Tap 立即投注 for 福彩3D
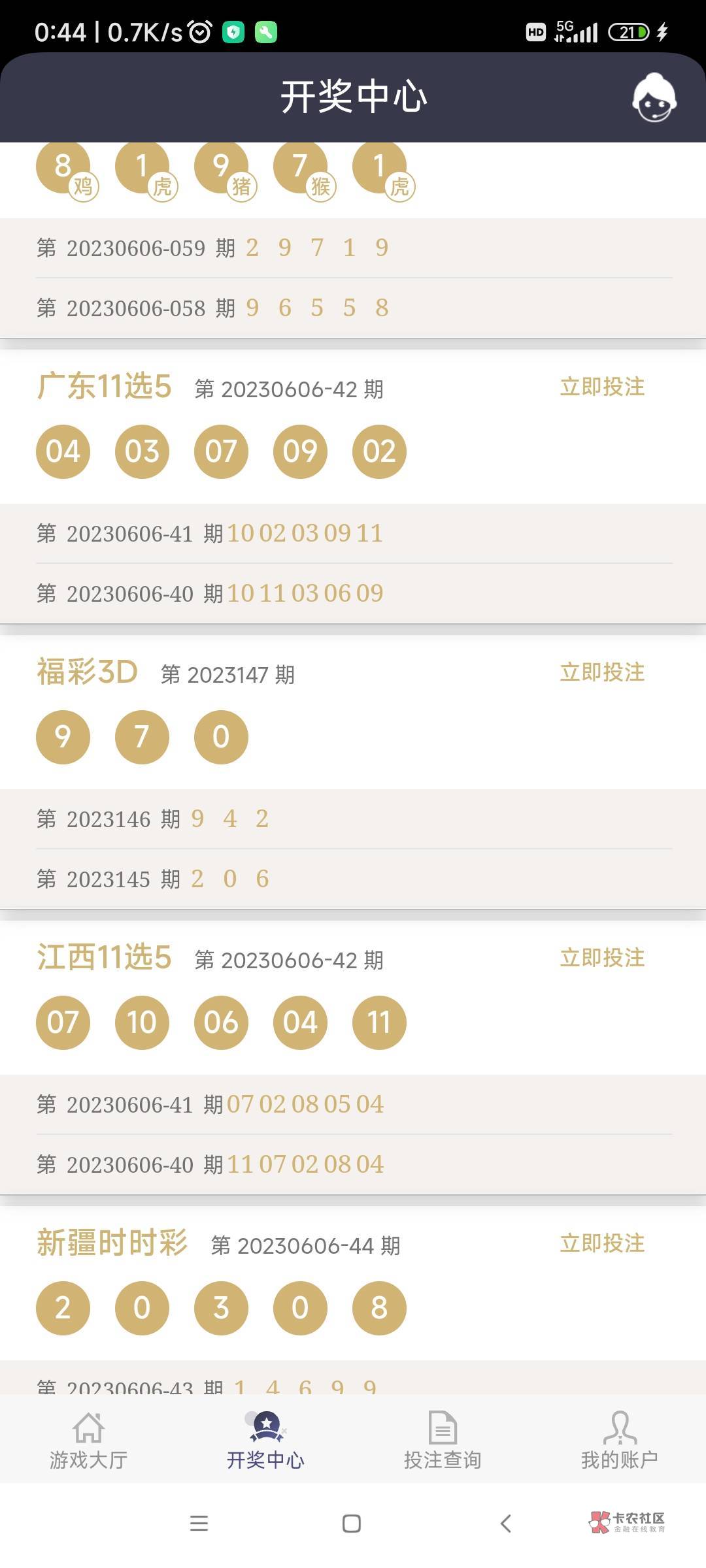706x1568 pixels. point(602,672)
